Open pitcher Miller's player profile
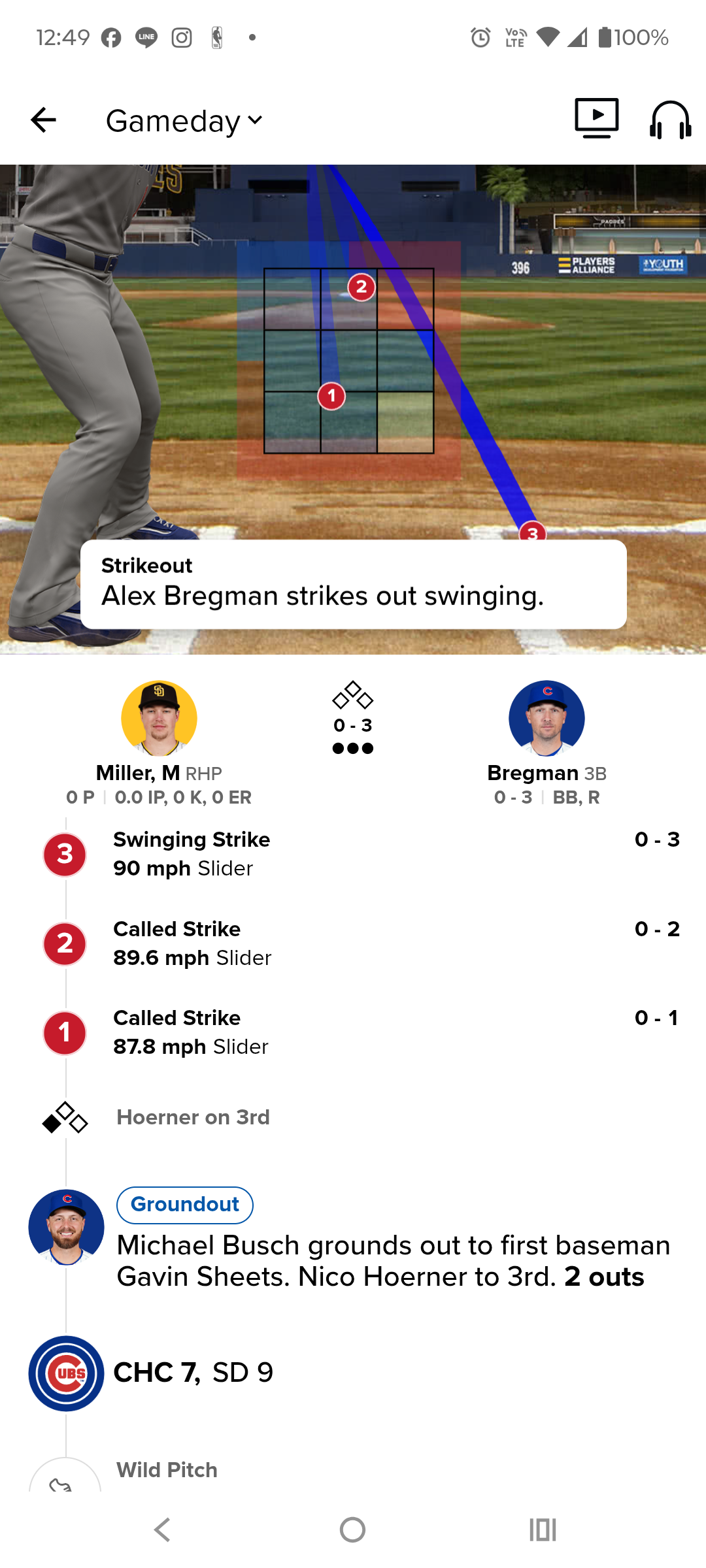Viewport: 706px width, 1568px height. [x=159, y=719]
